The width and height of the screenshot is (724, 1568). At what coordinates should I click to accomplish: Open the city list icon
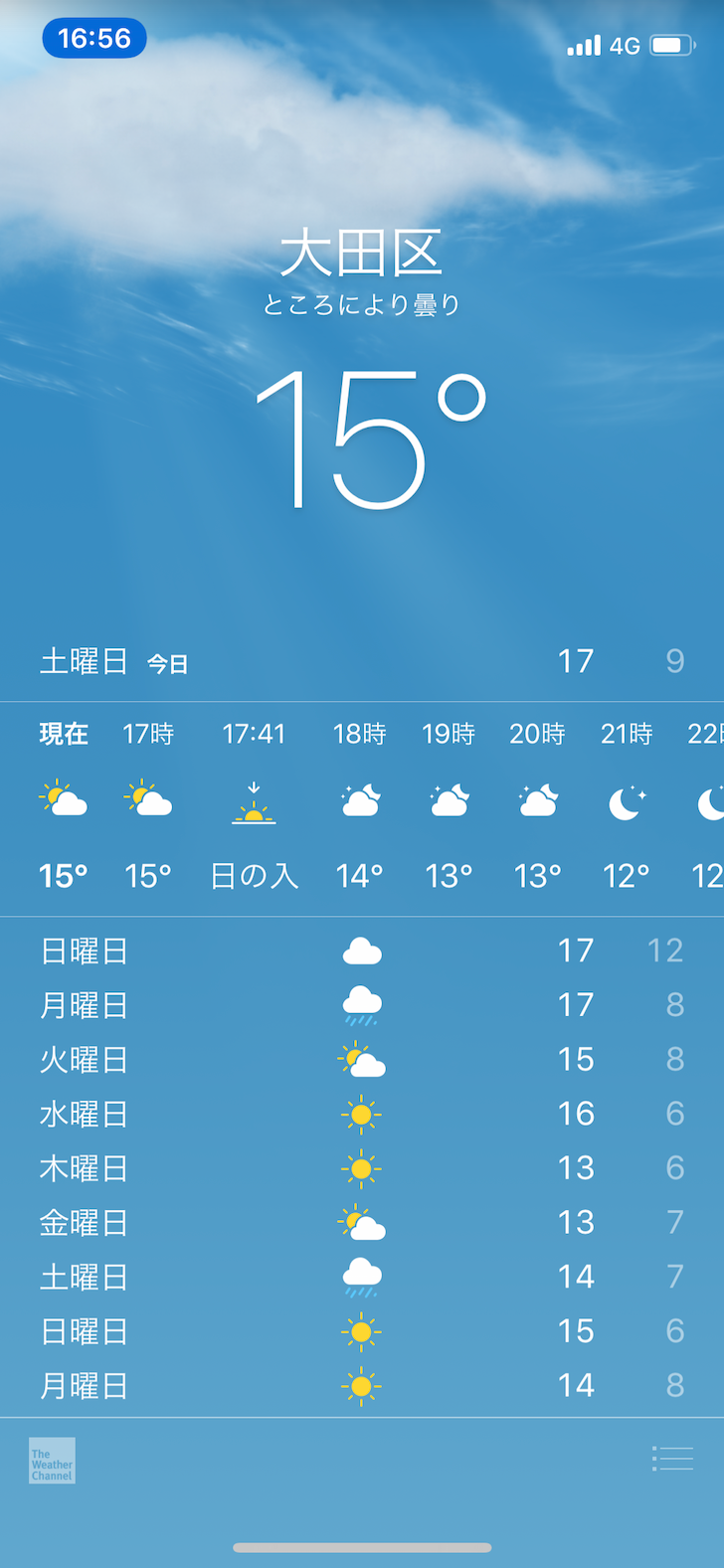coord(672,1459)
